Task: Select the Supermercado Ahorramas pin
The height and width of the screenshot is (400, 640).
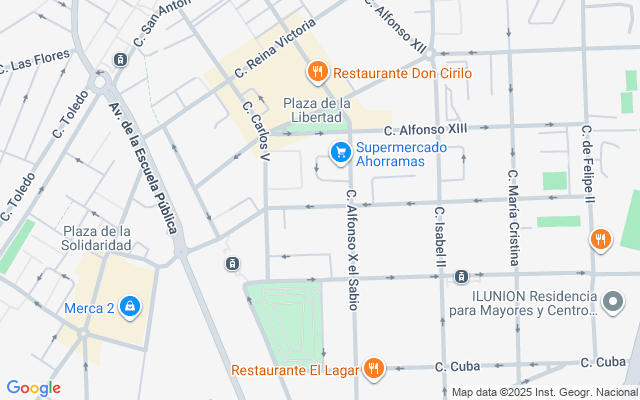Action: point(341,152)
